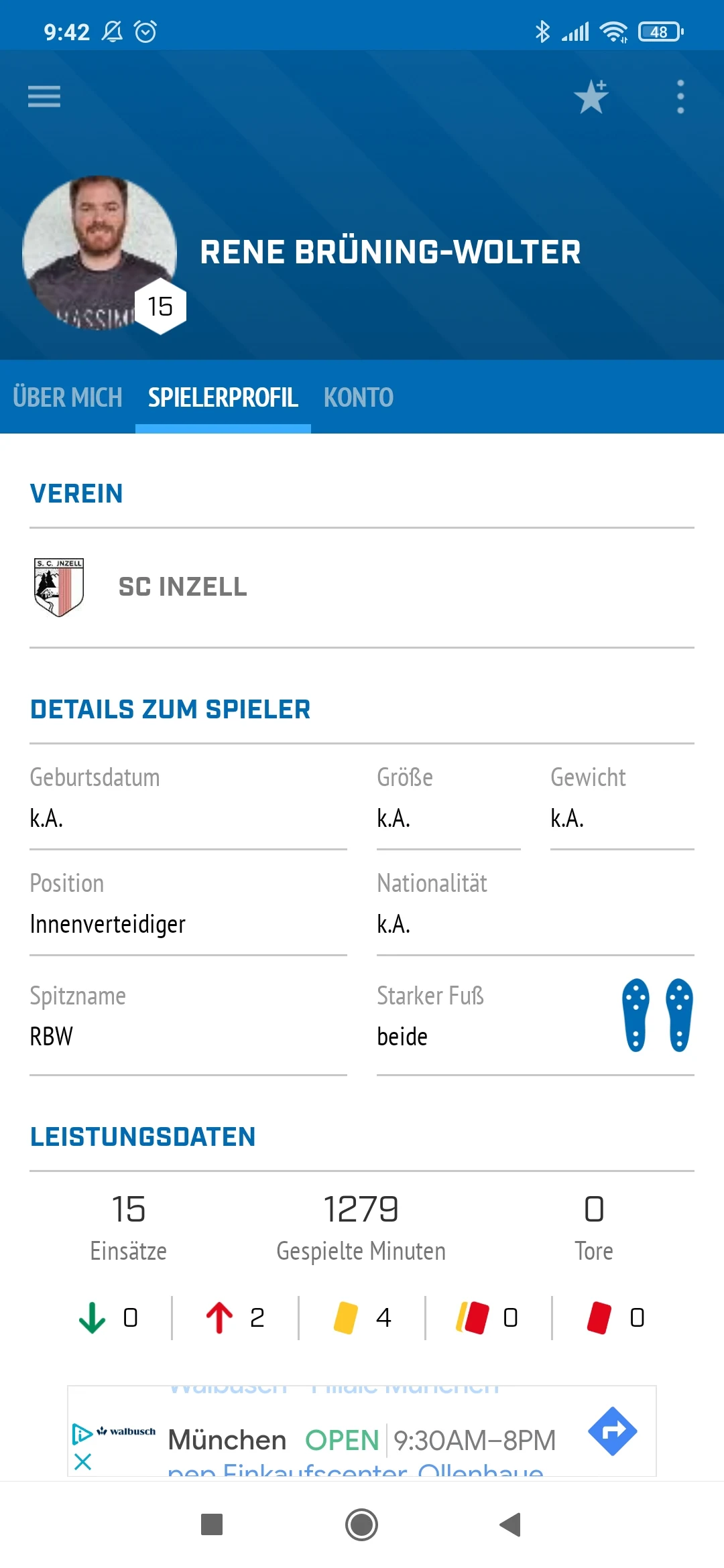This screenshot has height=1568, width=724.
Task: Select the Spielerprofil tab
Action: 223,397
